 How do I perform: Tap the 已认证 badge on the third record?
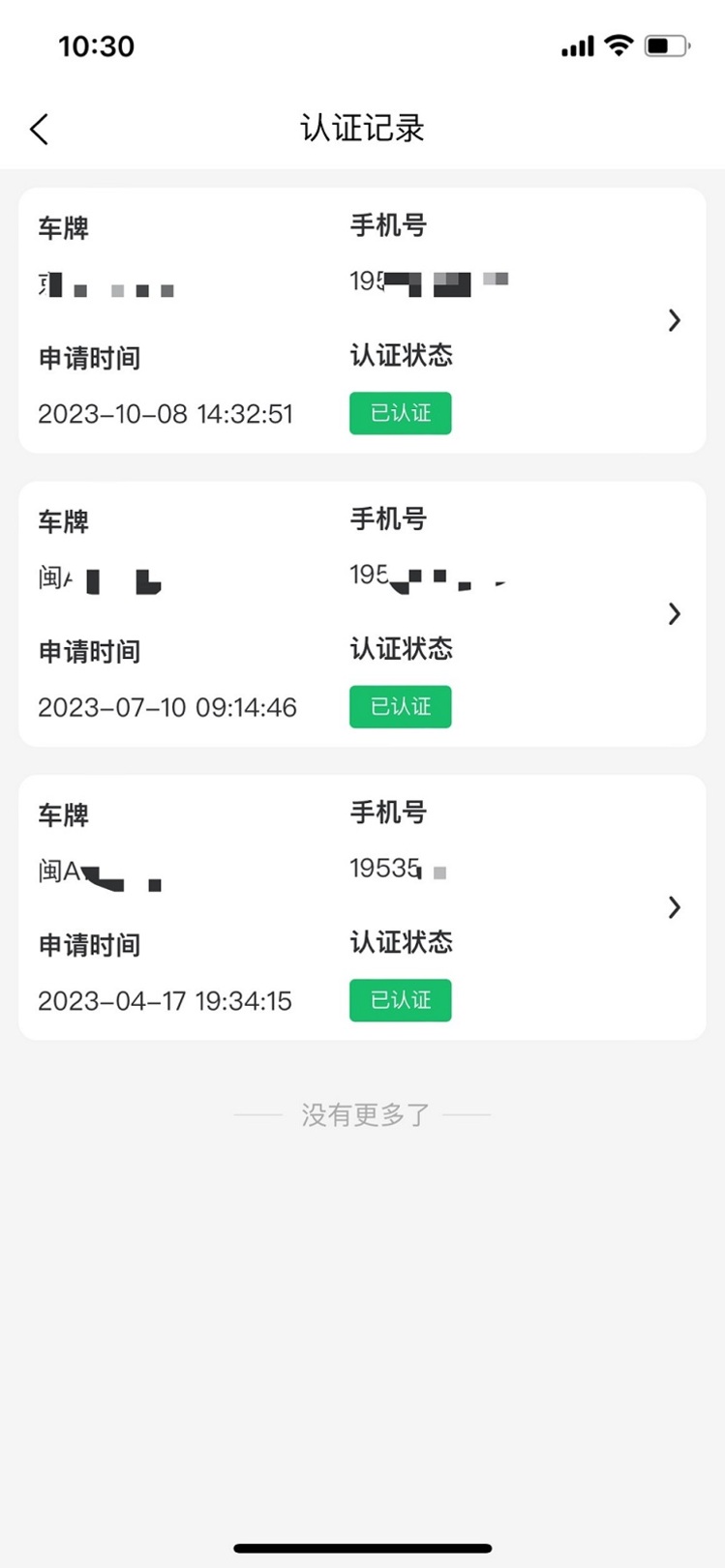tap(400, 1000)
